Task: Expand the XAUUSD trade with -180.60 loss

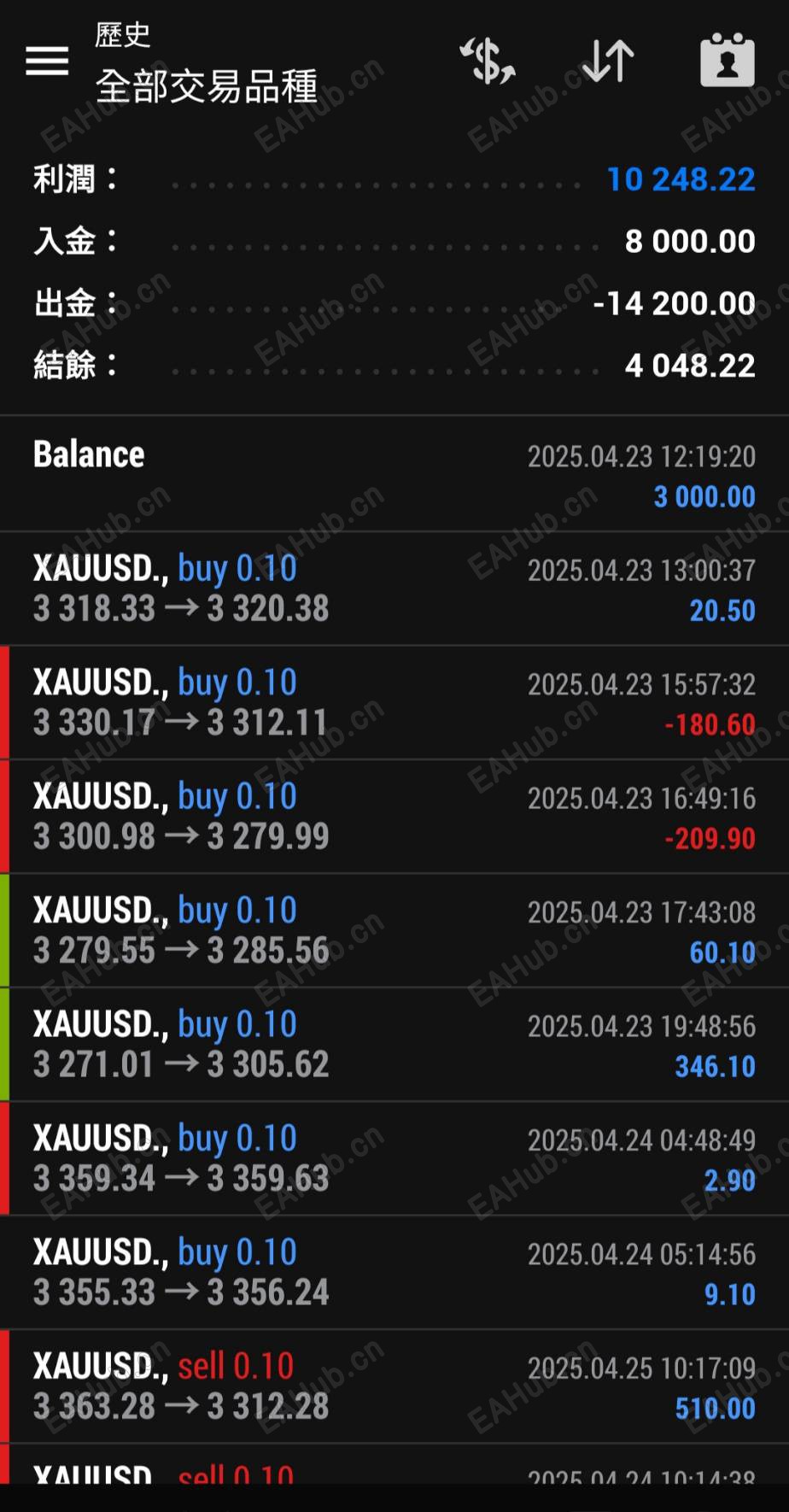Action: (394, 702)
